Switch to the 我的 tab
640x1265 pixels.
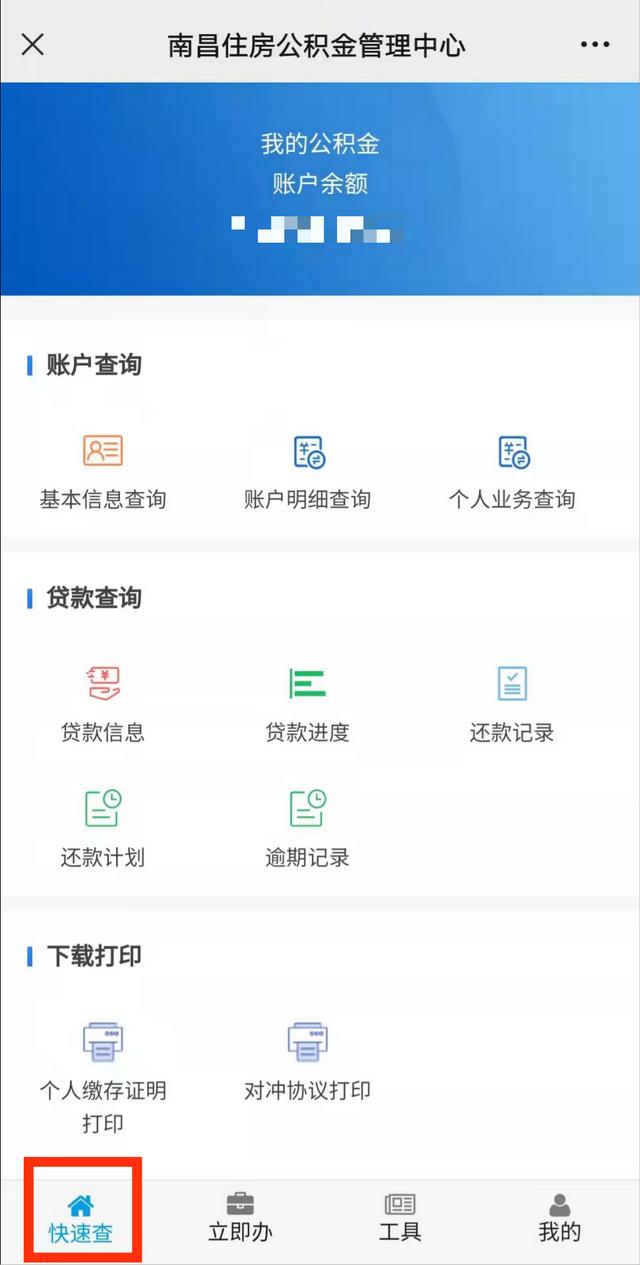[560, 1218]
